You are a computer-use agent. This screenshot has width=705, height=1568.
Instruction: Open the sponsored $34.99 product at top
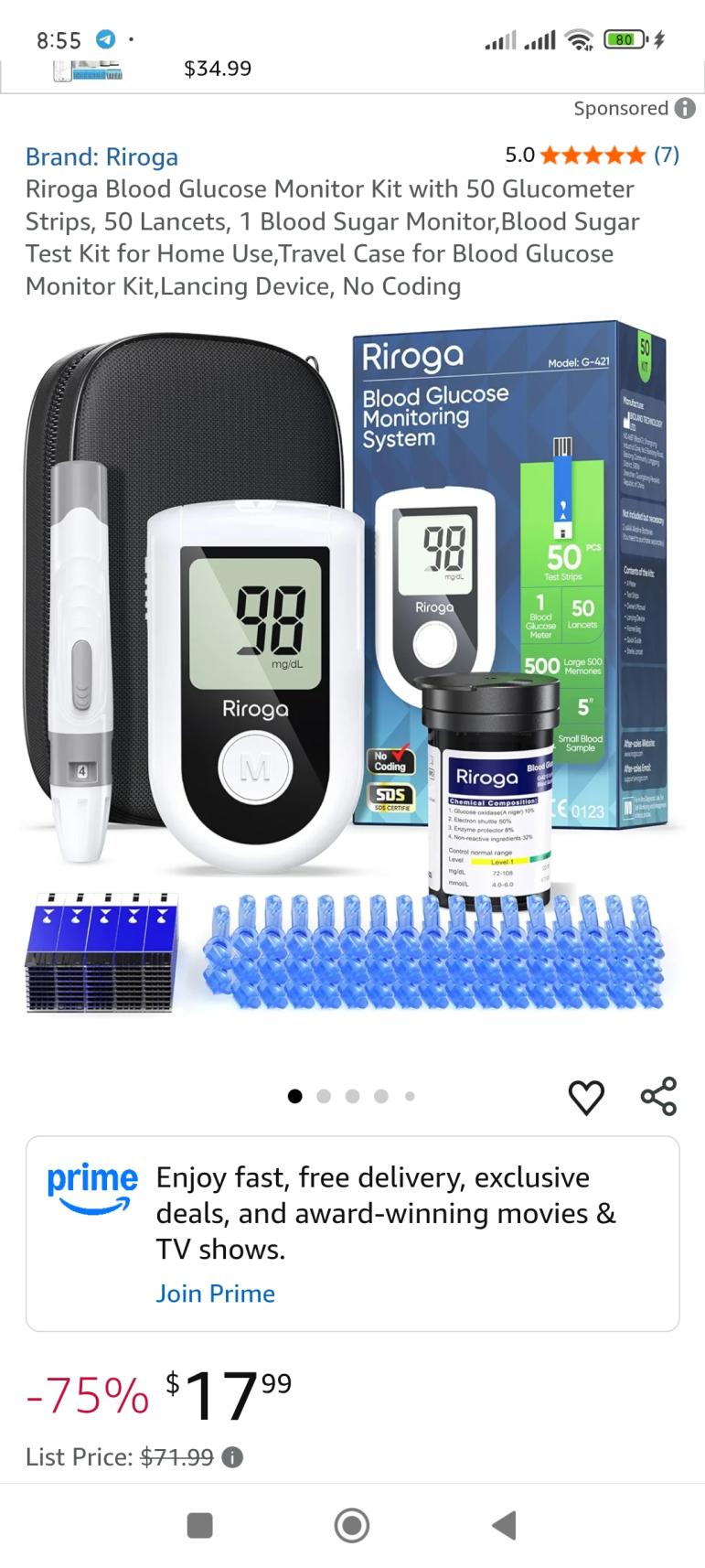pyautogui.click(x=217, y=69)
